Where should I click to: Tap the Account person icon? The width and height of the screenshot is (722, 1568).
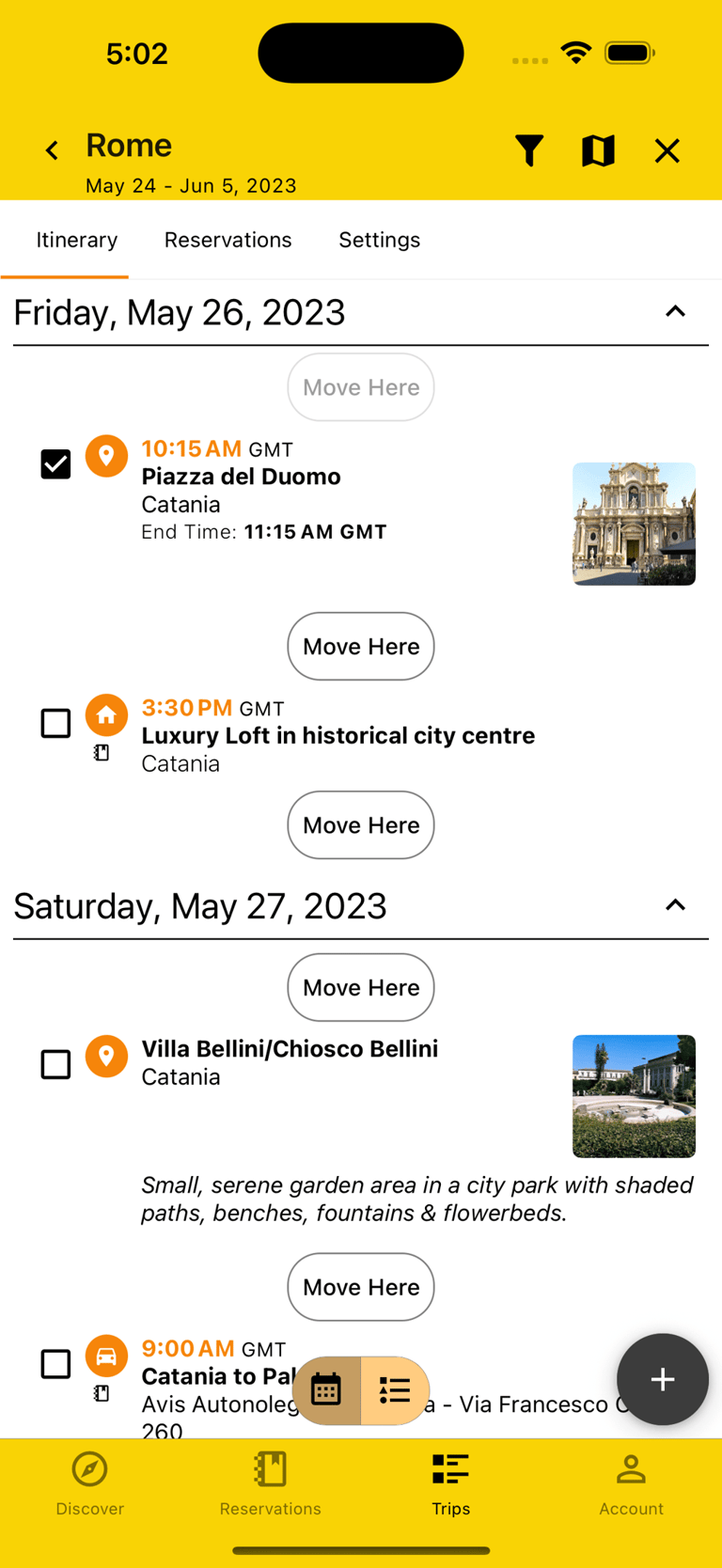click(x=631, y=1469)
